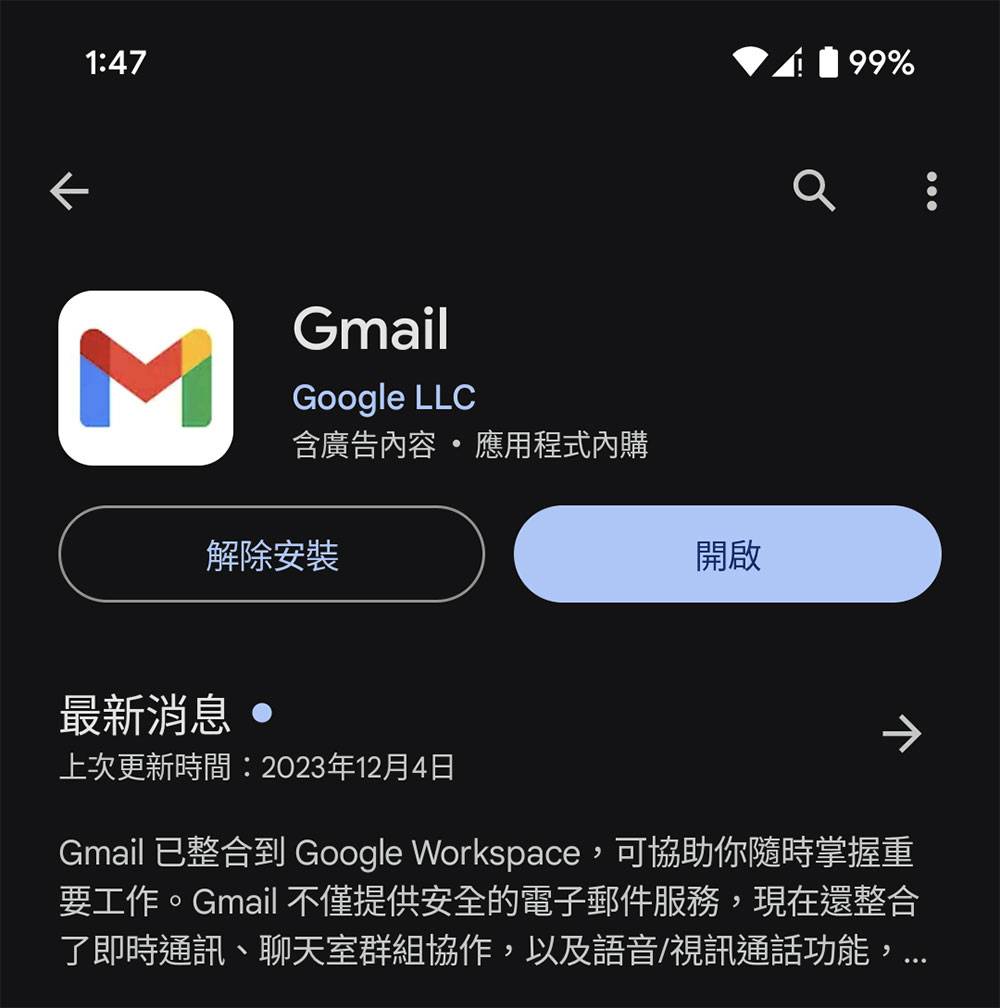This screenshot has height=1008, width=1000.
Task: Open the Google LLC developer page
Action: tap(383, 397)
